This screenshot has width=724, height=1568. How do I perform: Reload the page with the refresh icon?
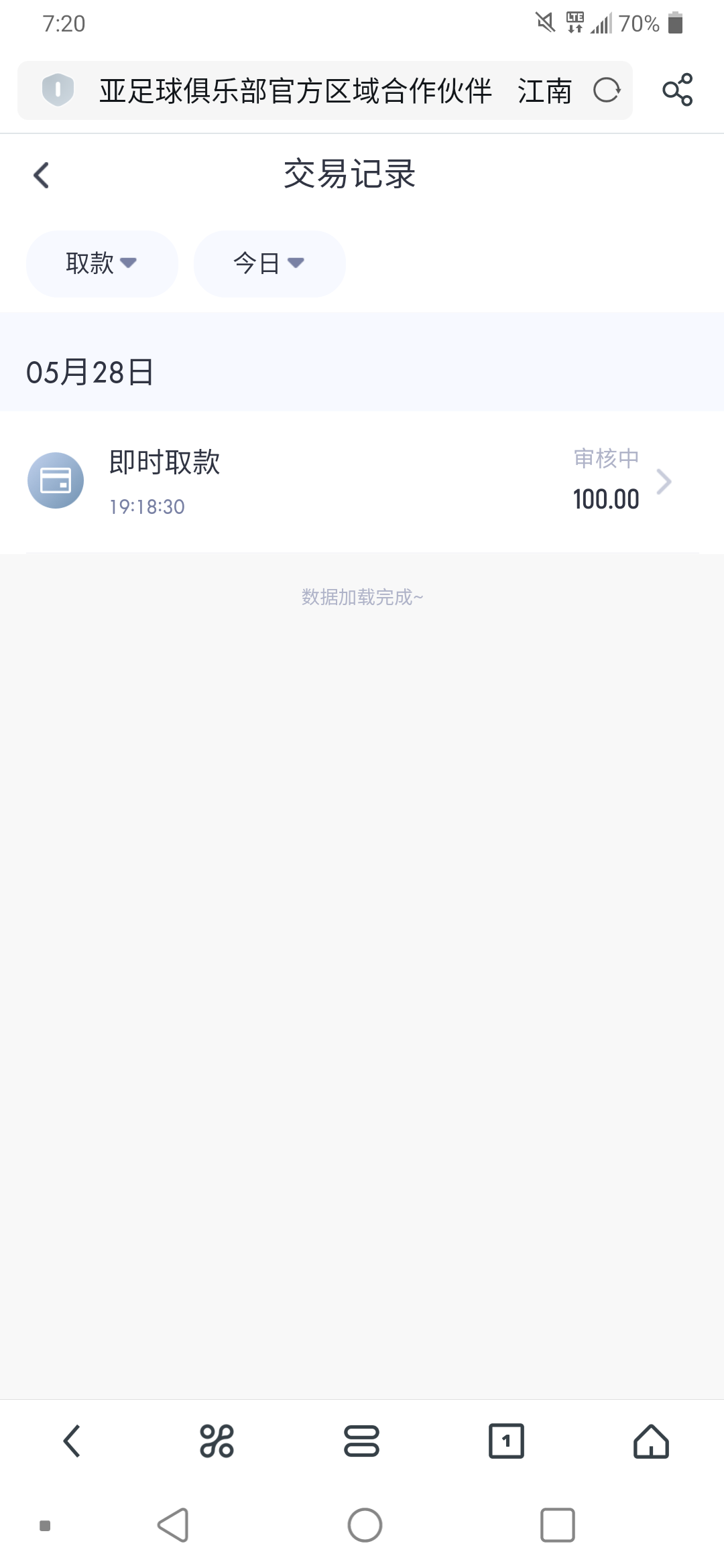click(607, 90)
